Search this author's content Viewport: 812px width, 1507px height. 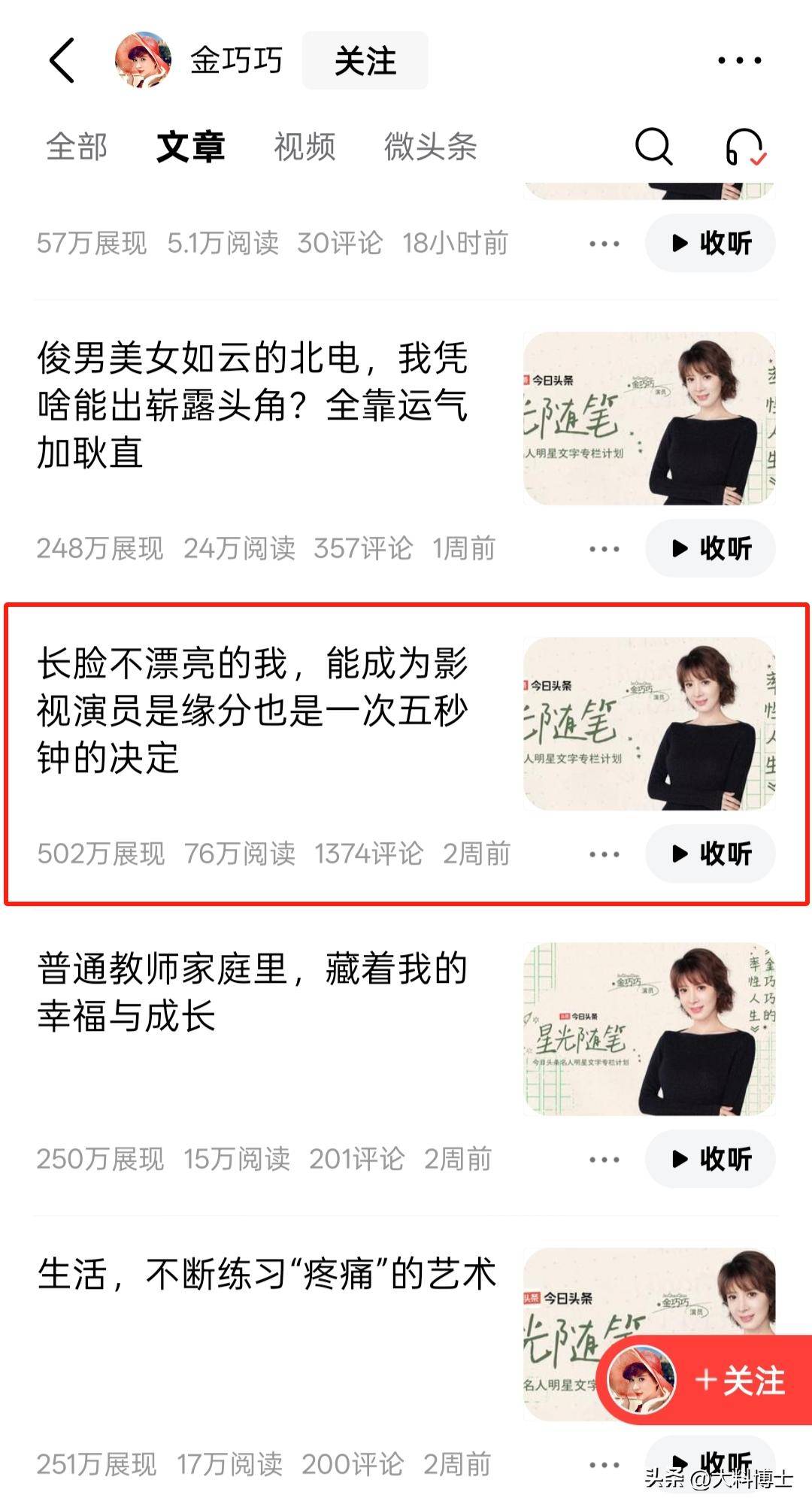point(653,146)
